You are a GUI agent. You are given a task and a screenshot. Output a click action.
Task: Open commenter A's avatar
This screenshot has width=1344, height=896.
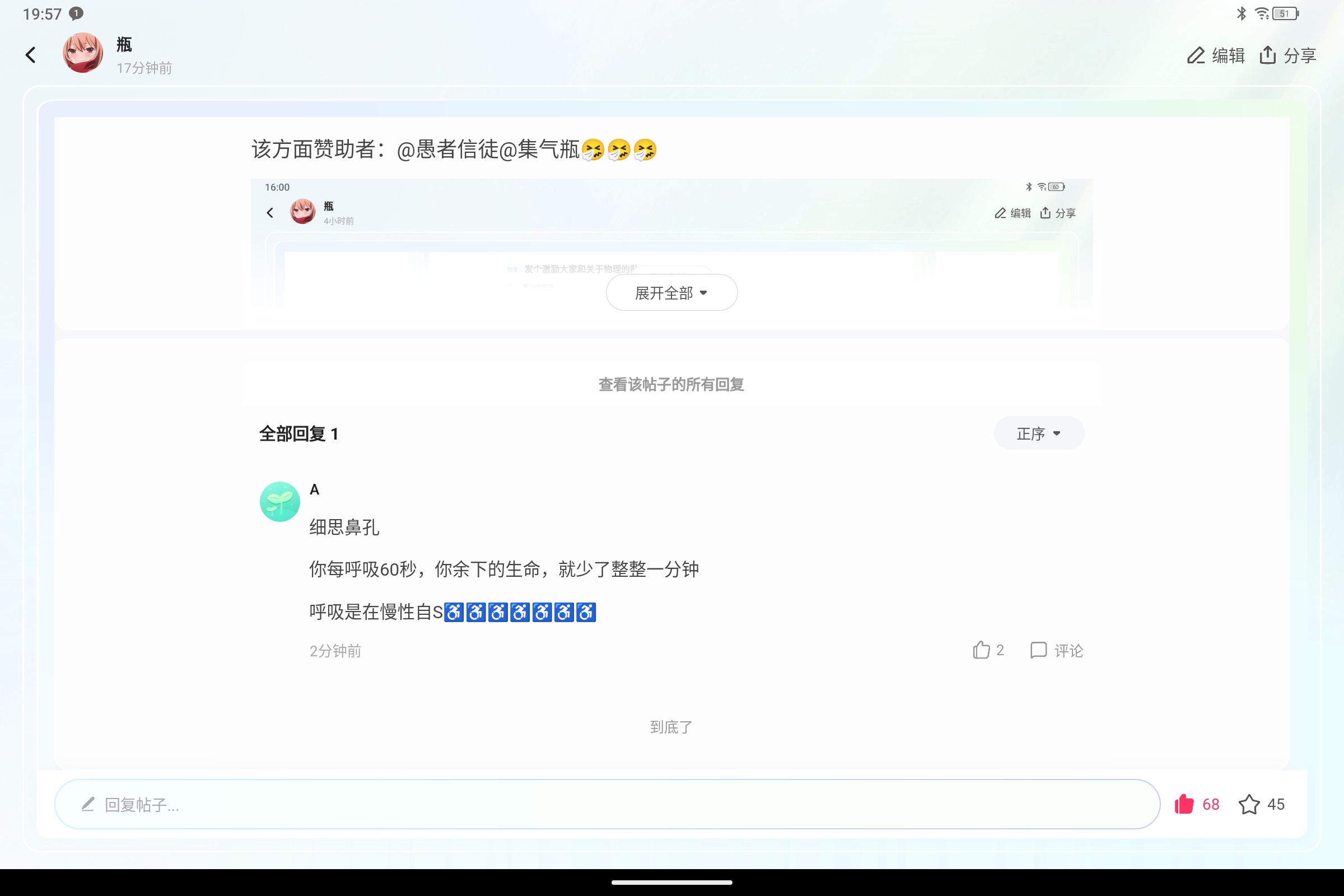(x=279, y=501)
